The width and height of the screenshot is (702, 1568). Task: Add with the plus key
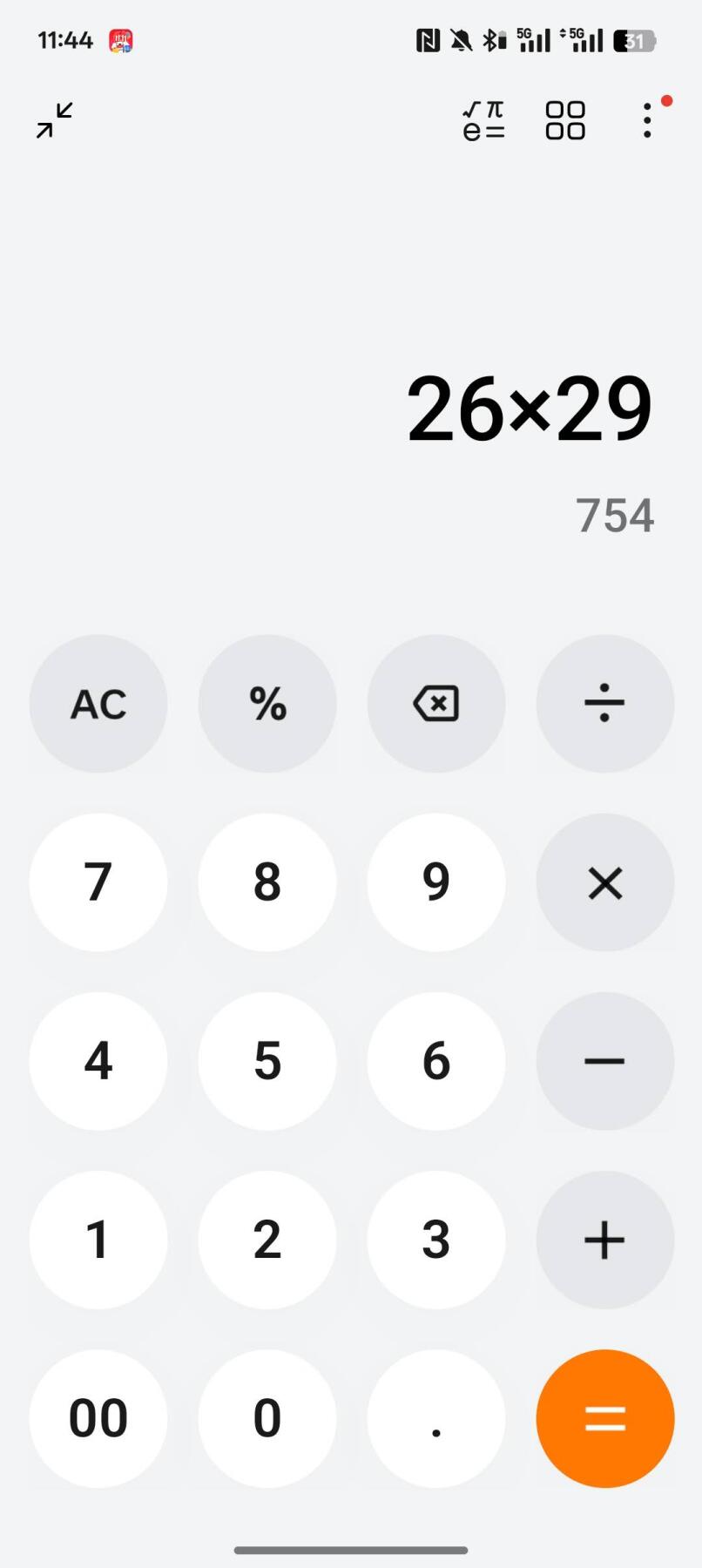[x=605, y=1240]
